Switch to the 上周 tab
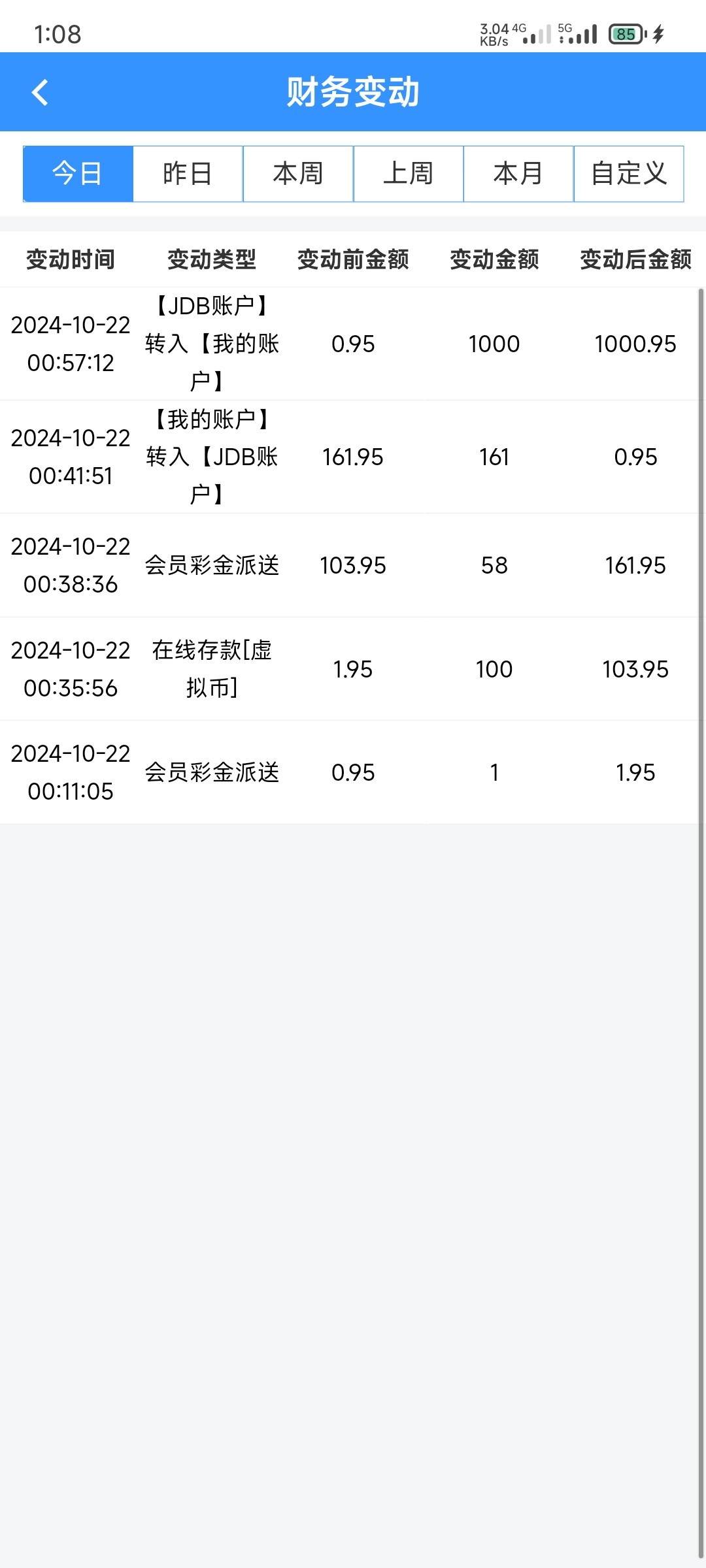This screenshot has width=706, height=1568. pos(409,174)
